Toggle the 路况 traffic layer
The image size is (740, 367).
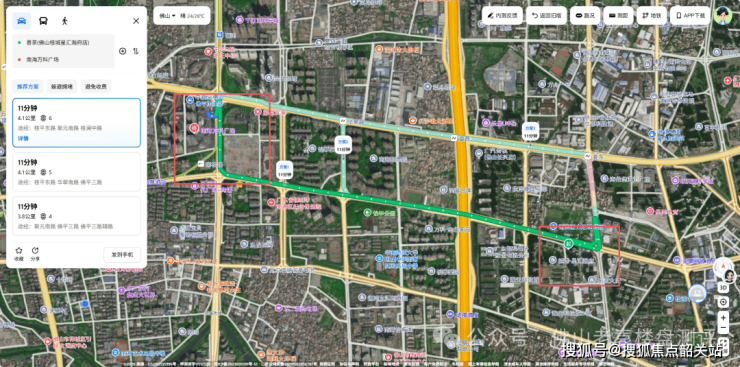585,16
